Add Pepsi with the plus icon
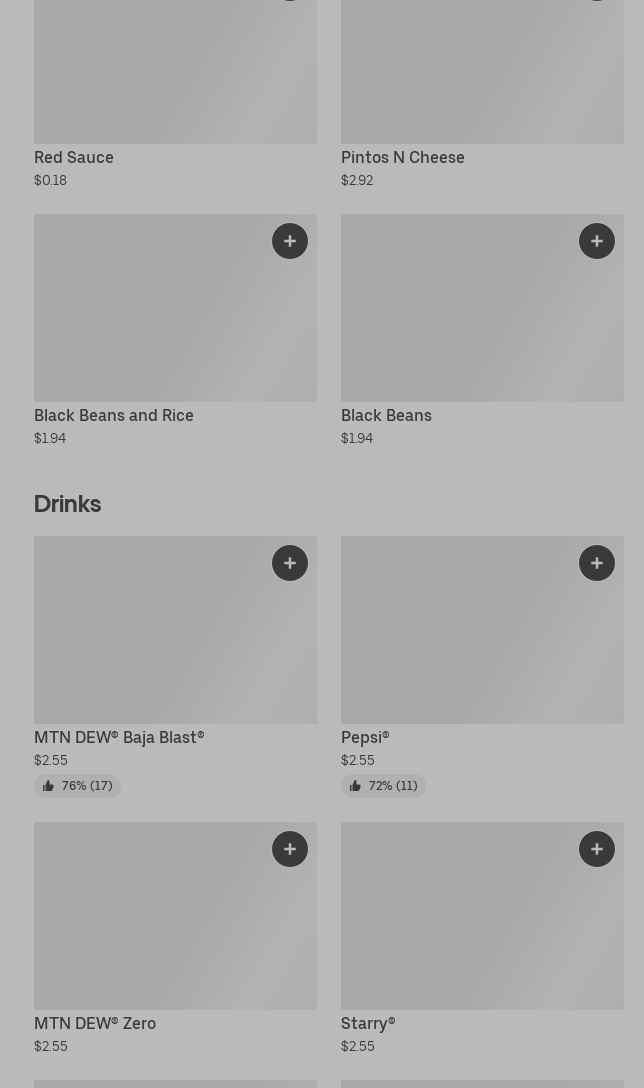Screen dimensions: 644x1088 point(597,563)
